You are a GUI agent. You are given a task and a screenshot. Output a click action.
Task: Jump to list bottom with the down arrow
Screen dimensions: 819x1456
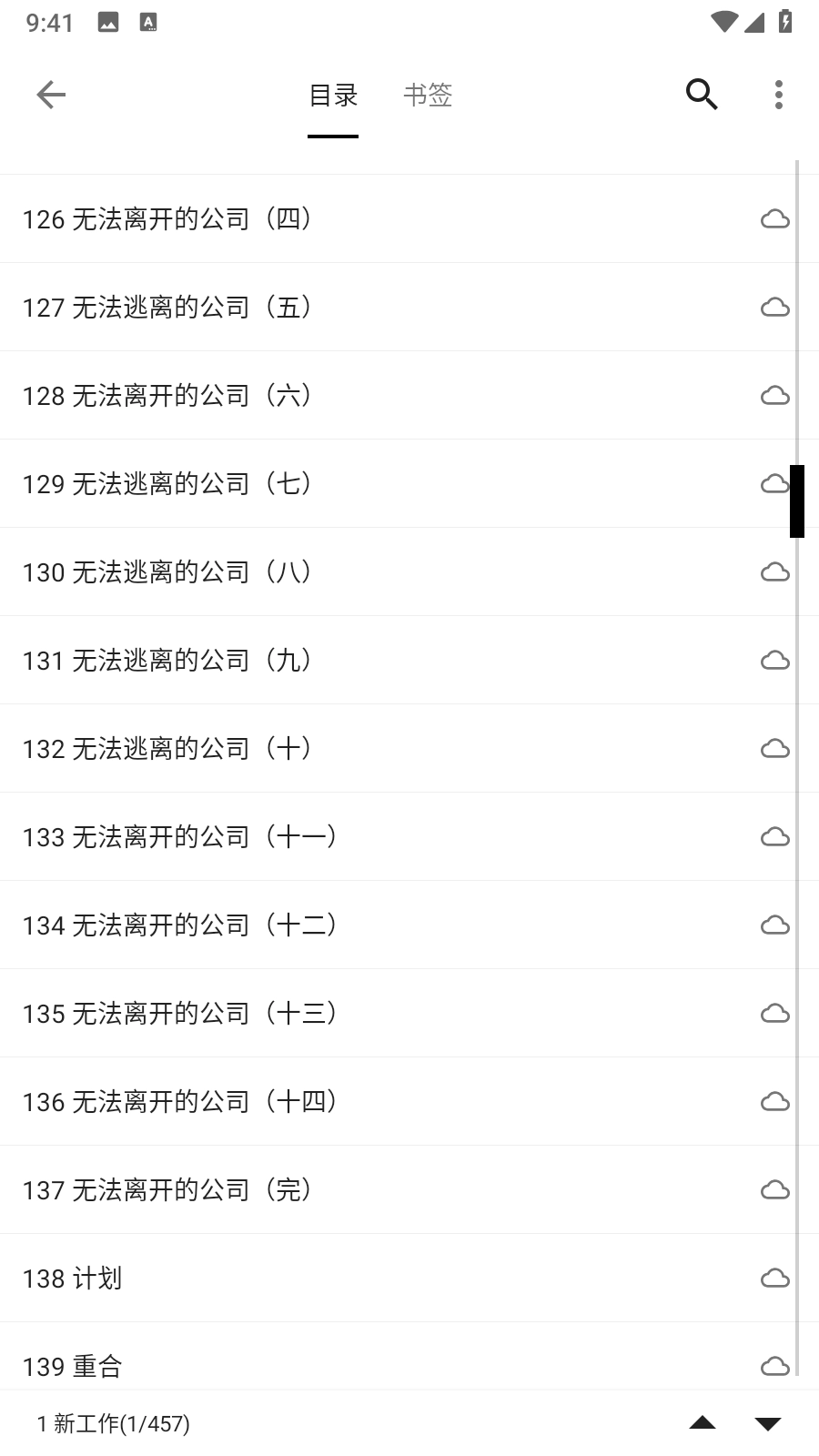(767, 1422)
